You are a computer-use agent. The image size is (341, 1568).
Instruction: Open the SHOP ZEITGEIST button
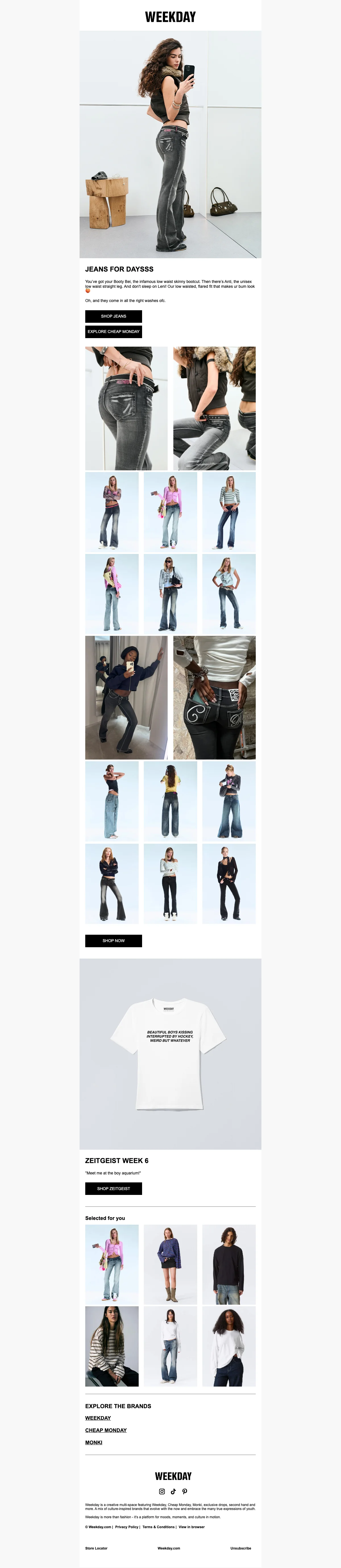[x=113, y=1188]
